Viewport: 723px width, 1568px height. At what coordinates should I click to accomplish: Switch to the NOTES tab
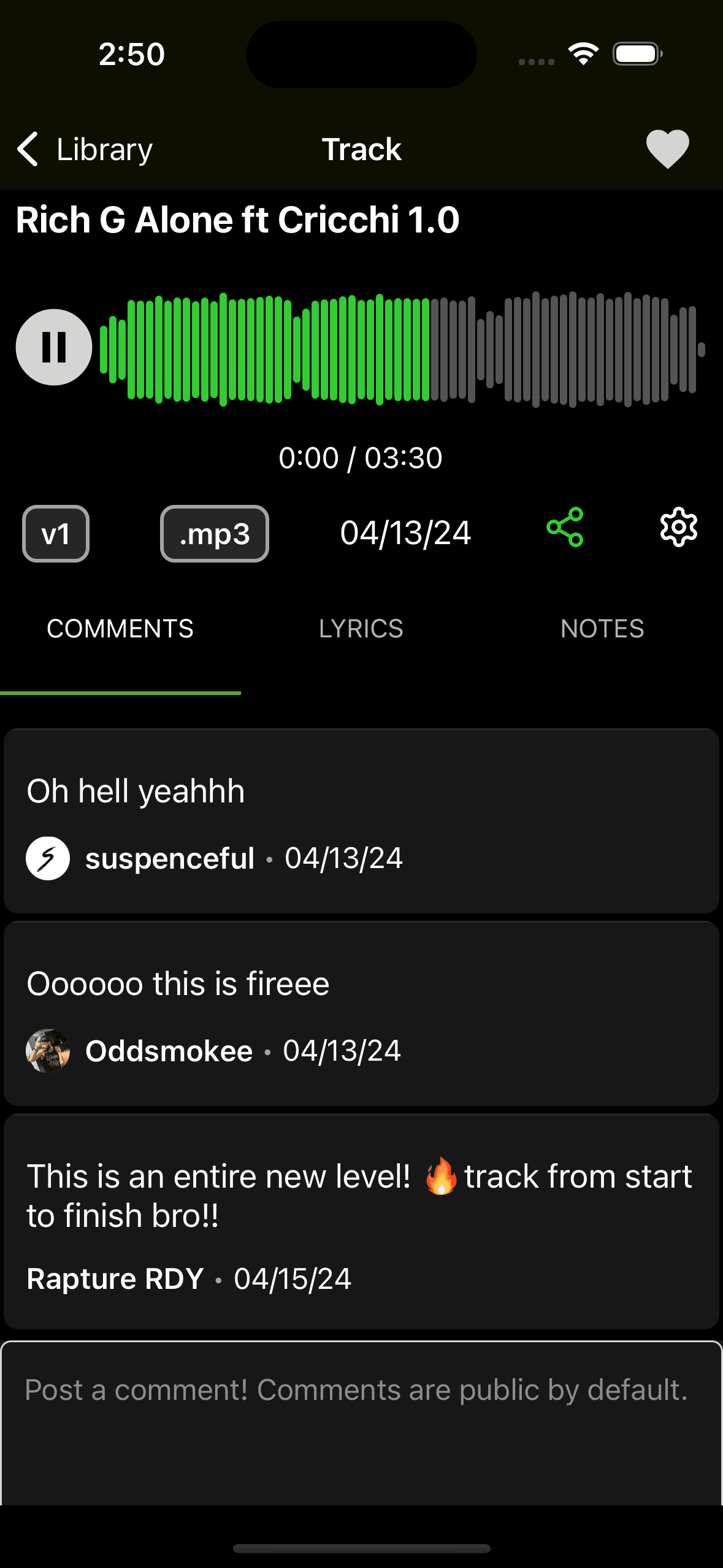pos(602,629)
